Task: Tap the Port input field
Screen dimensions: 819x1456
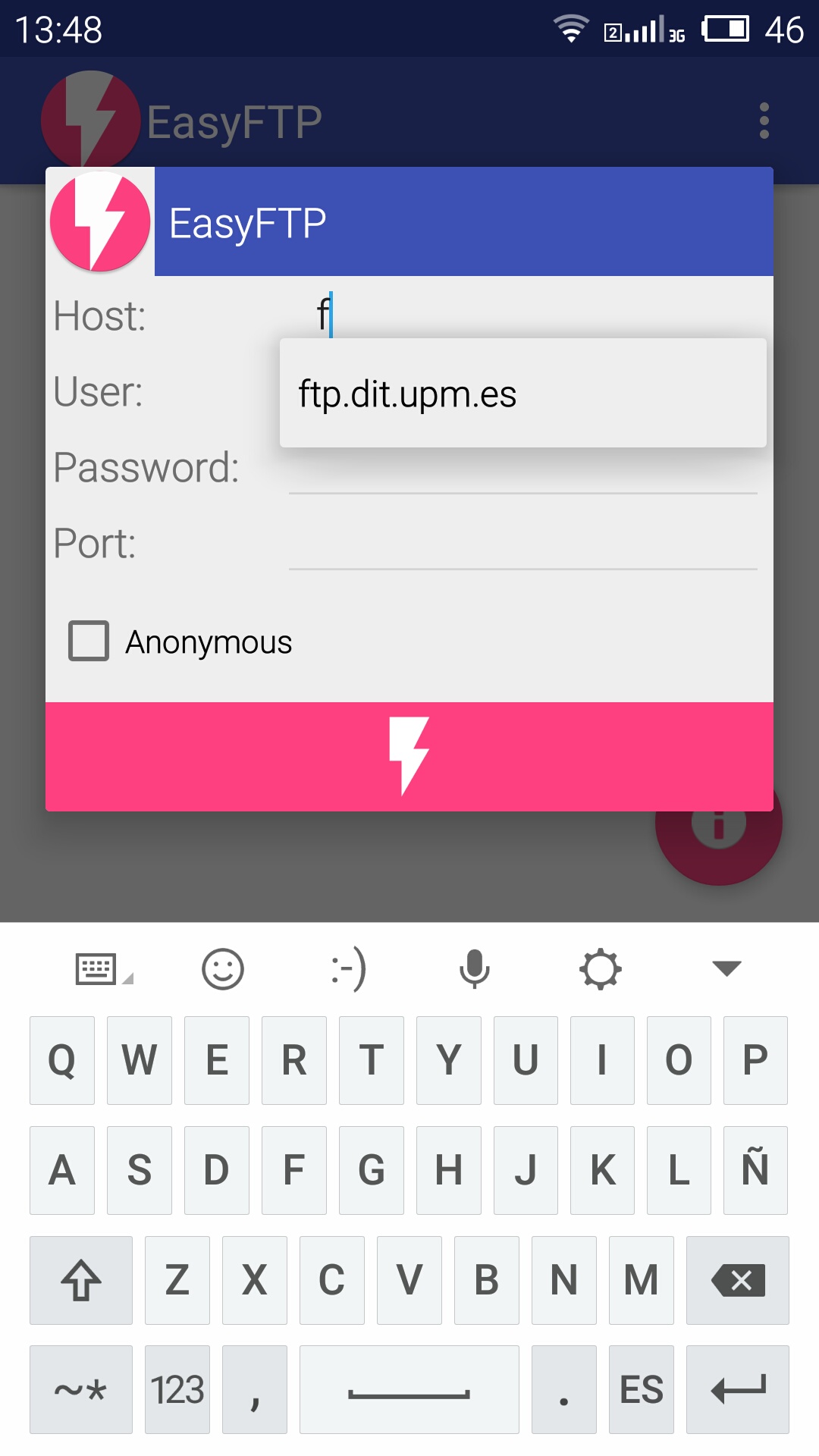Action: [x=522, y=544]
